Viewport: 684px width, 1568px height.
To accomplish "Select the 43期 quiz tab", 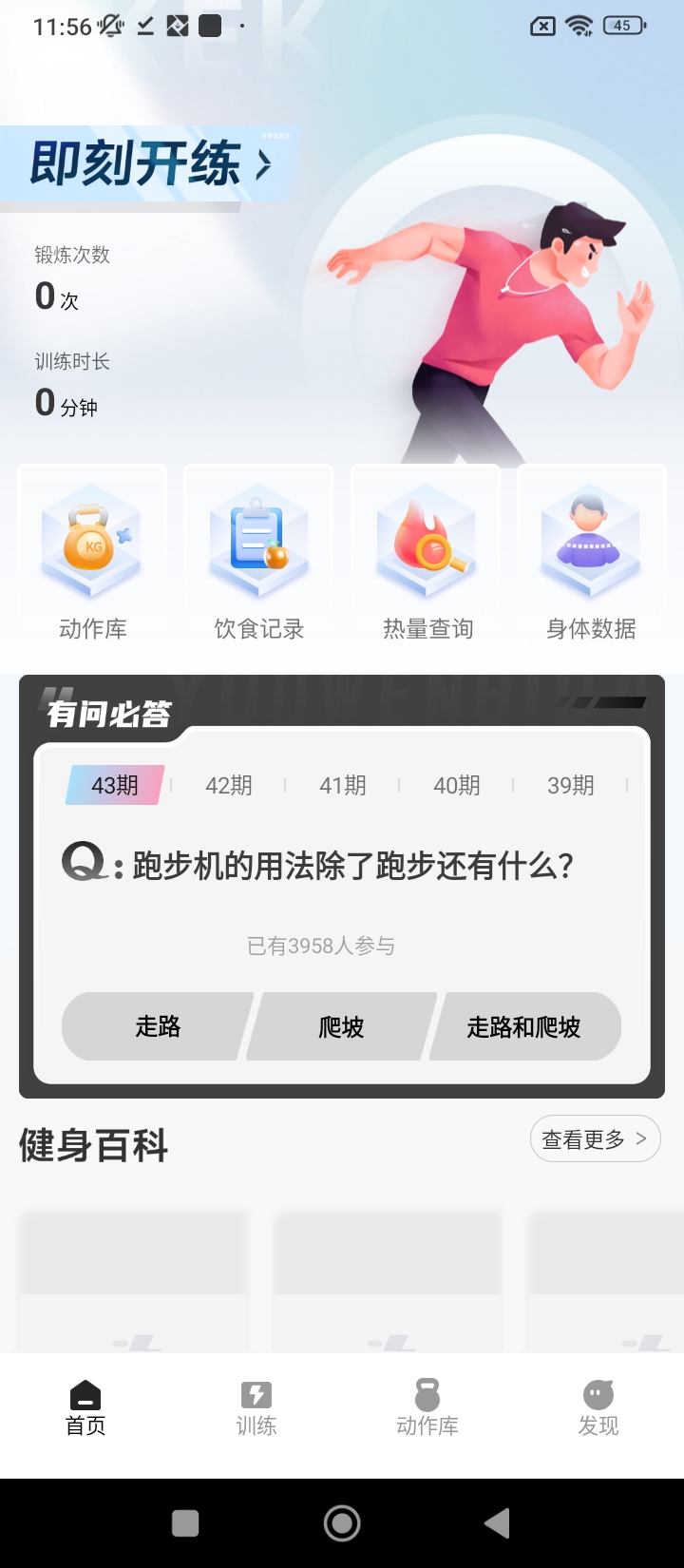I will tap(115, 785).
